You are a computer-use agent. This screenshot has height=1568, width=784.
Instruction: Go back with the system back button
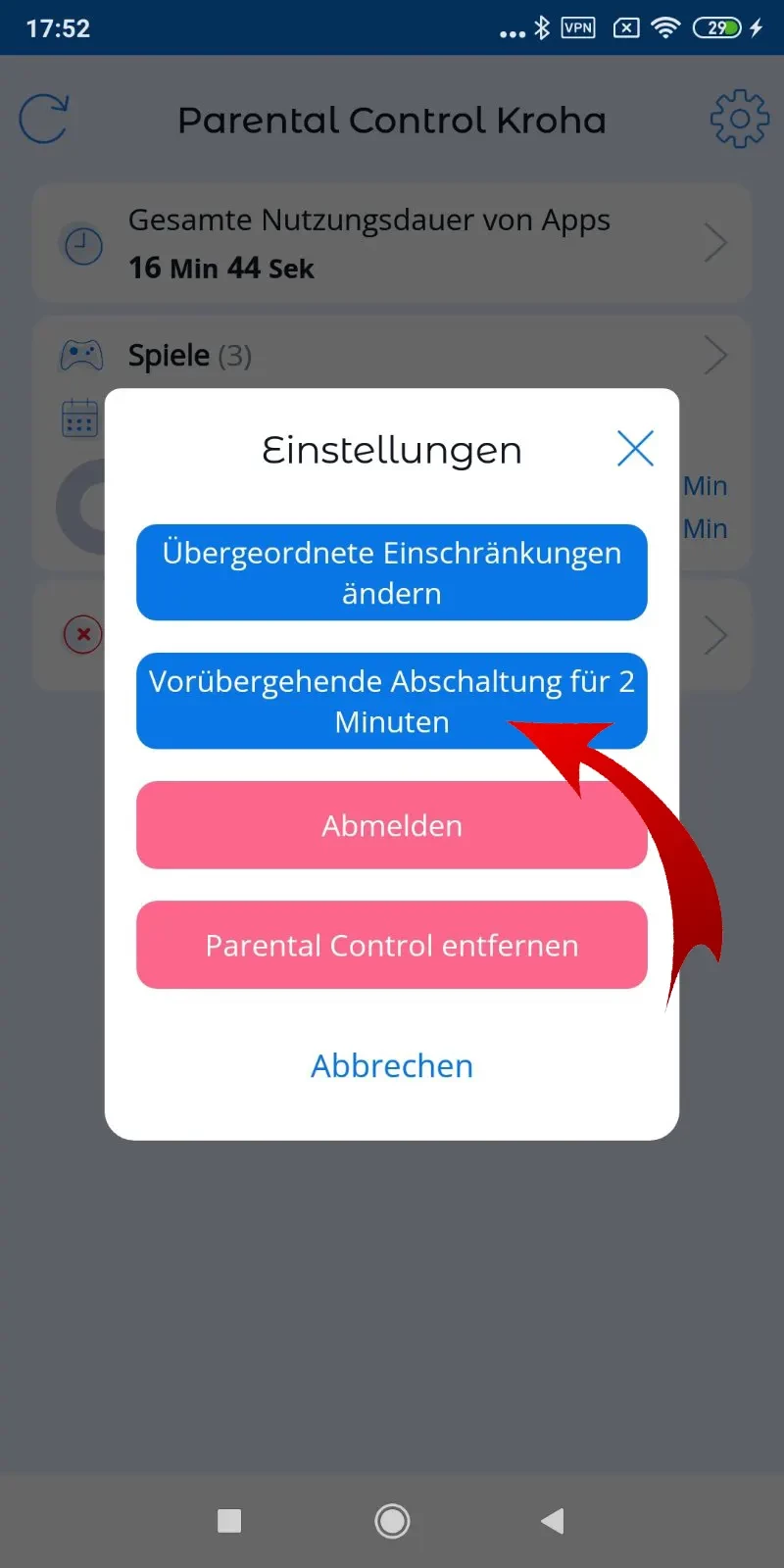[553, 1521]
